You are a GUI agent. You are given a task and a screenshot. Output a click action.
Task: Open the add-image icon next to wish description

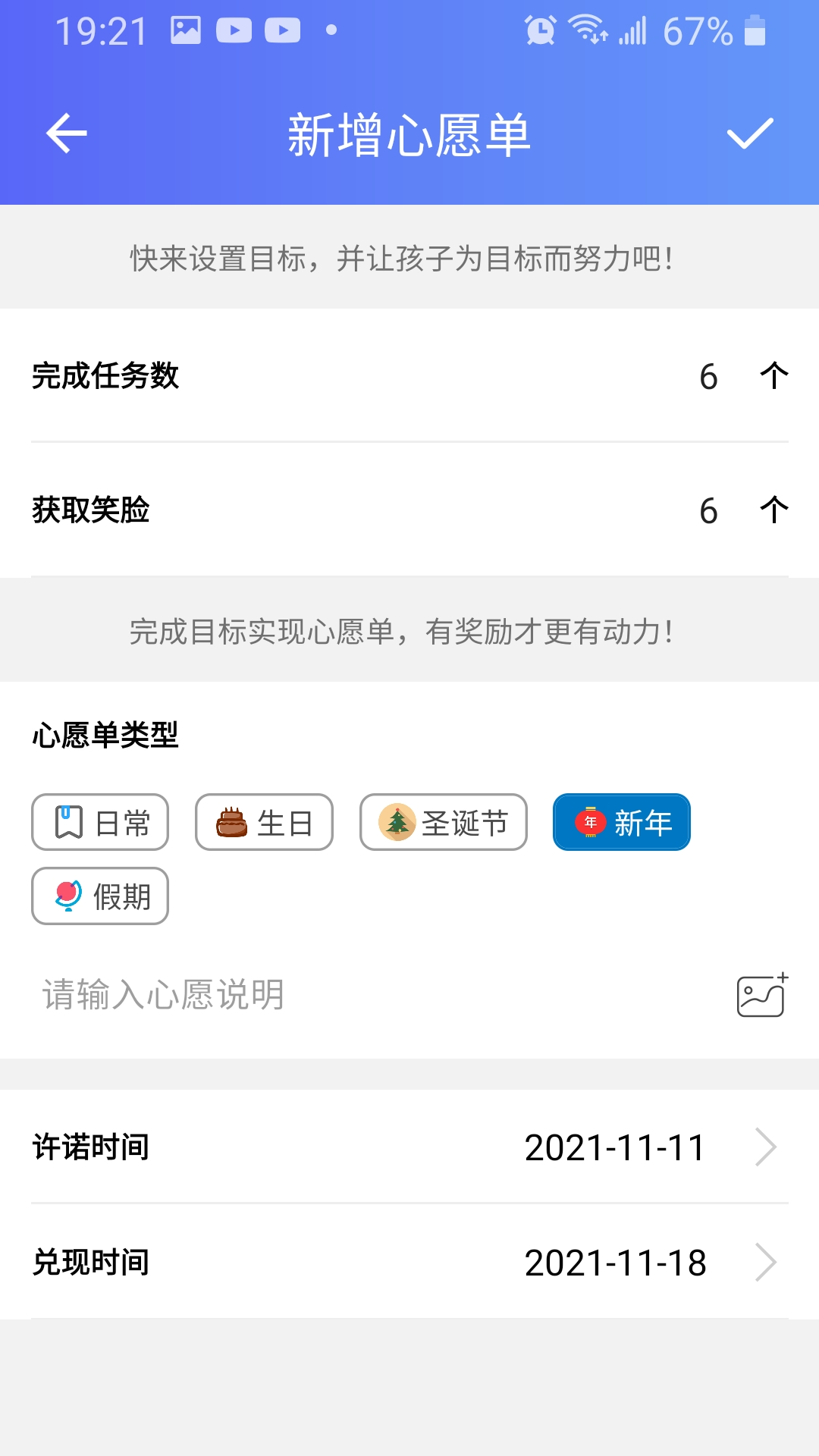pos(761,996)
